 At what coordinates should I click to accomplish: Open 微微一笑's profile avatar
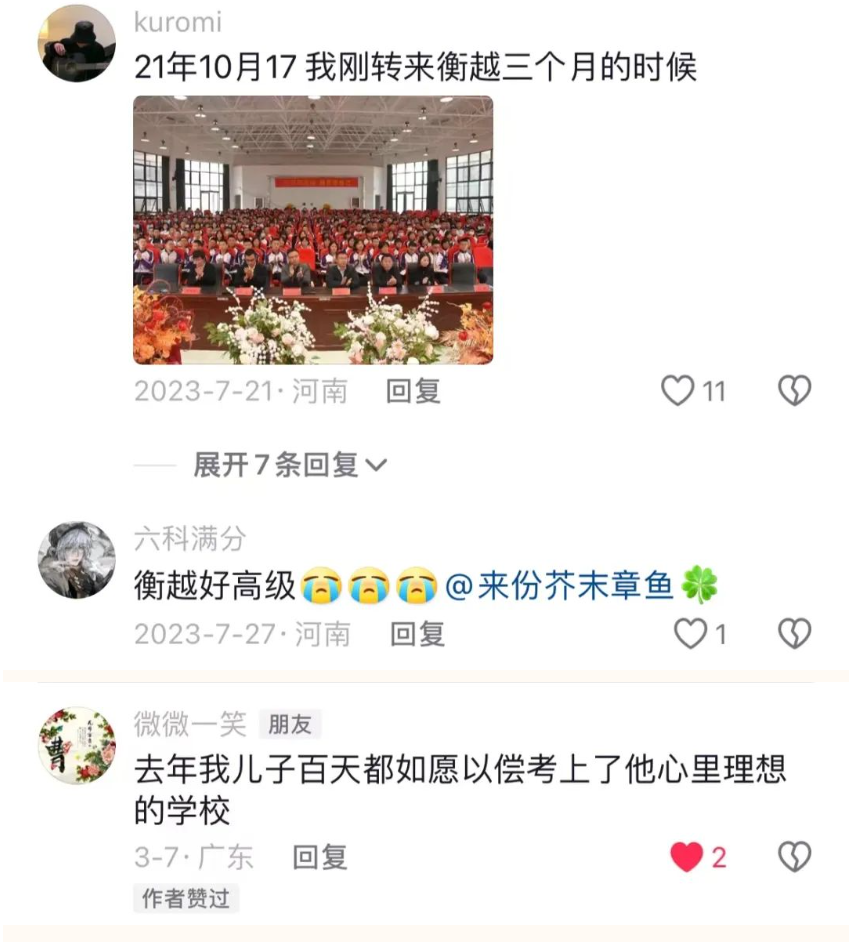tap(76, 745)
